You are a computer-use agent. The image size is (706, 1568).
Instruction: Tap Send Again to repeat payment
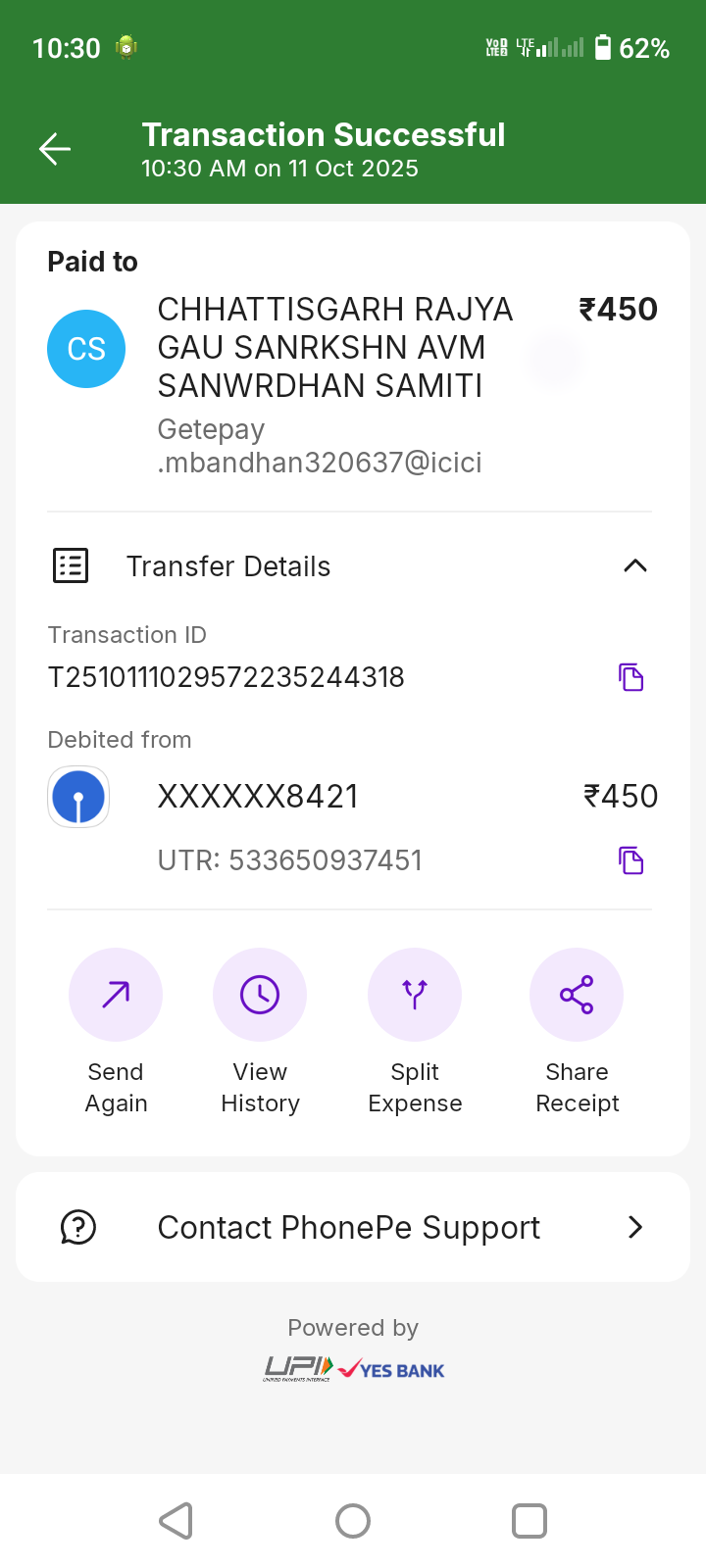pos(116,995)
